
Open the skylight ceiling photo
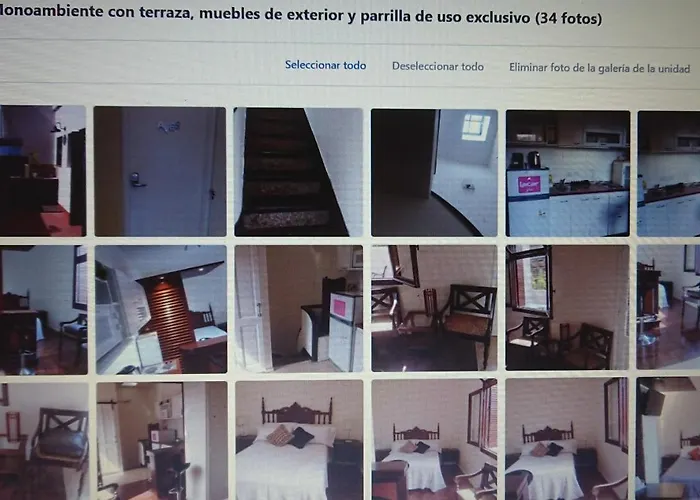coord(434,172)
